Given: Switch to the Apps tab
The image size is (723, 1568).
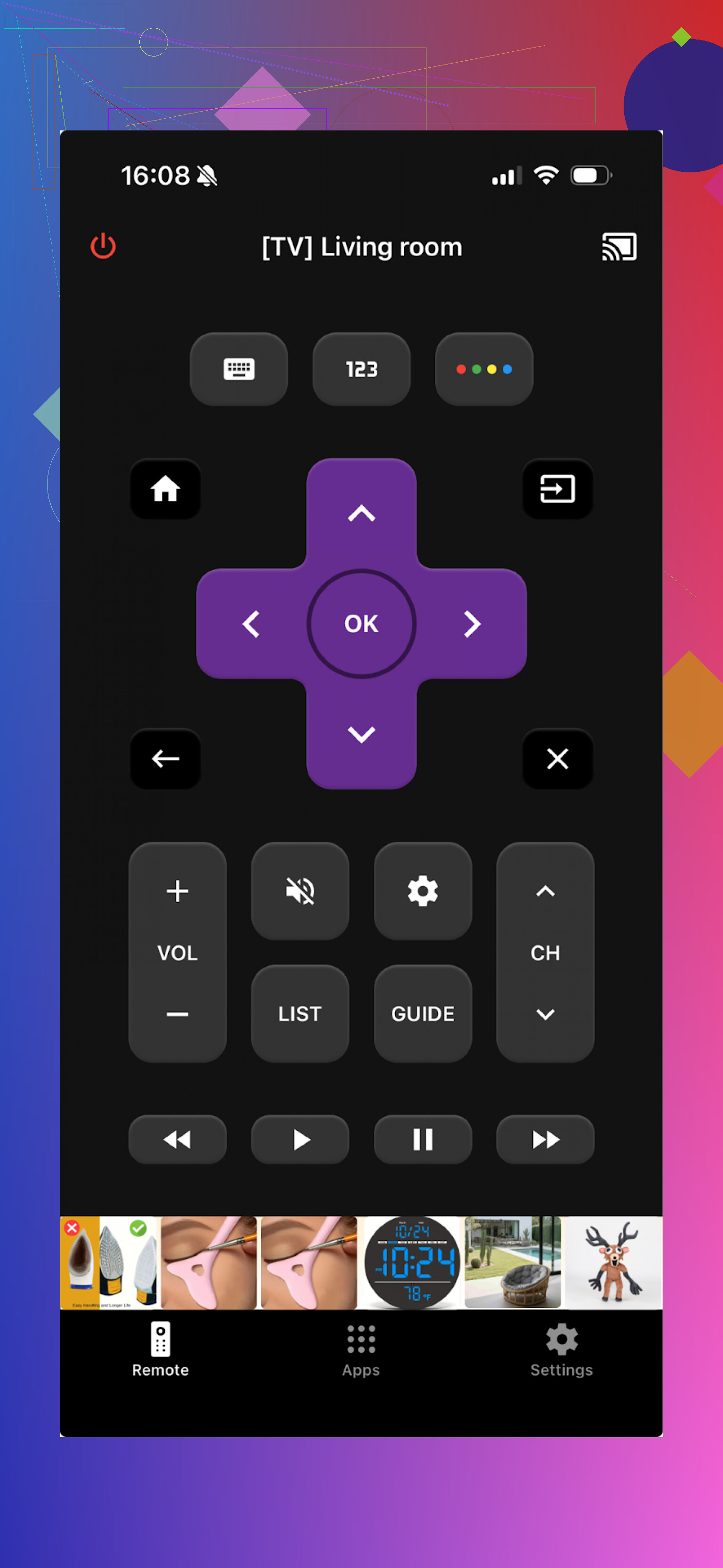Looking at the screenshot, I should (361, 1350).
